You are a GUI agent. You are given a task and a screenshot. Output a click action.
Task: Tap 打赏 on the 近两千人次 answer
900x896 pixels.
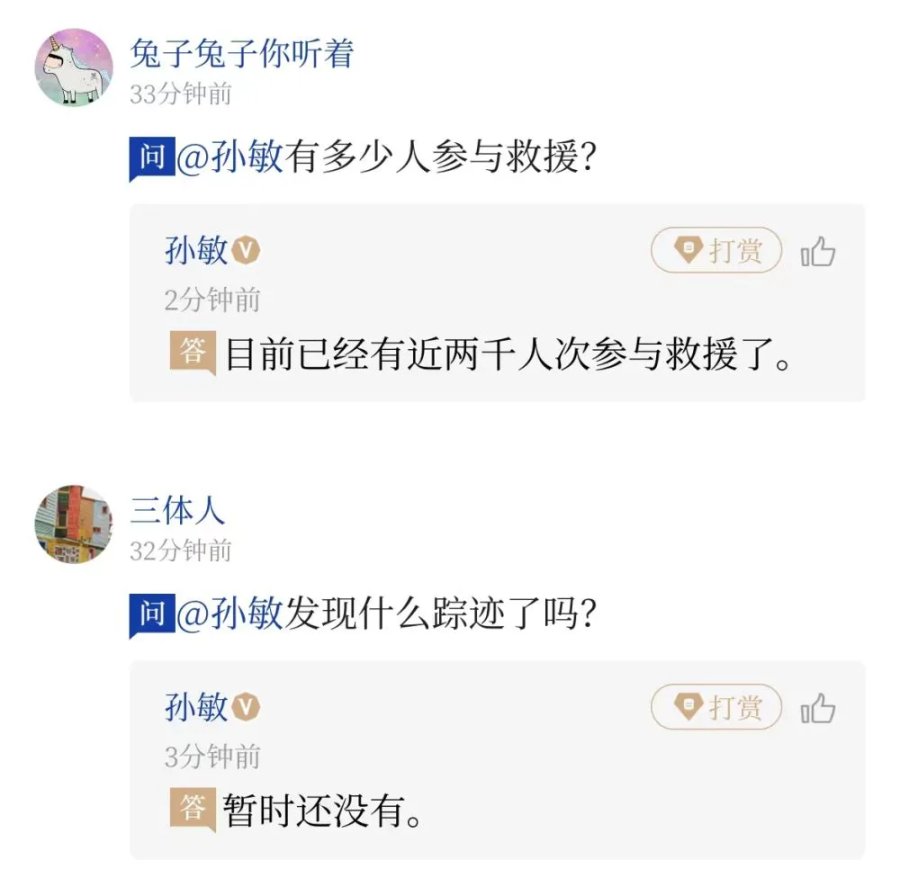(x=716, y=251)
